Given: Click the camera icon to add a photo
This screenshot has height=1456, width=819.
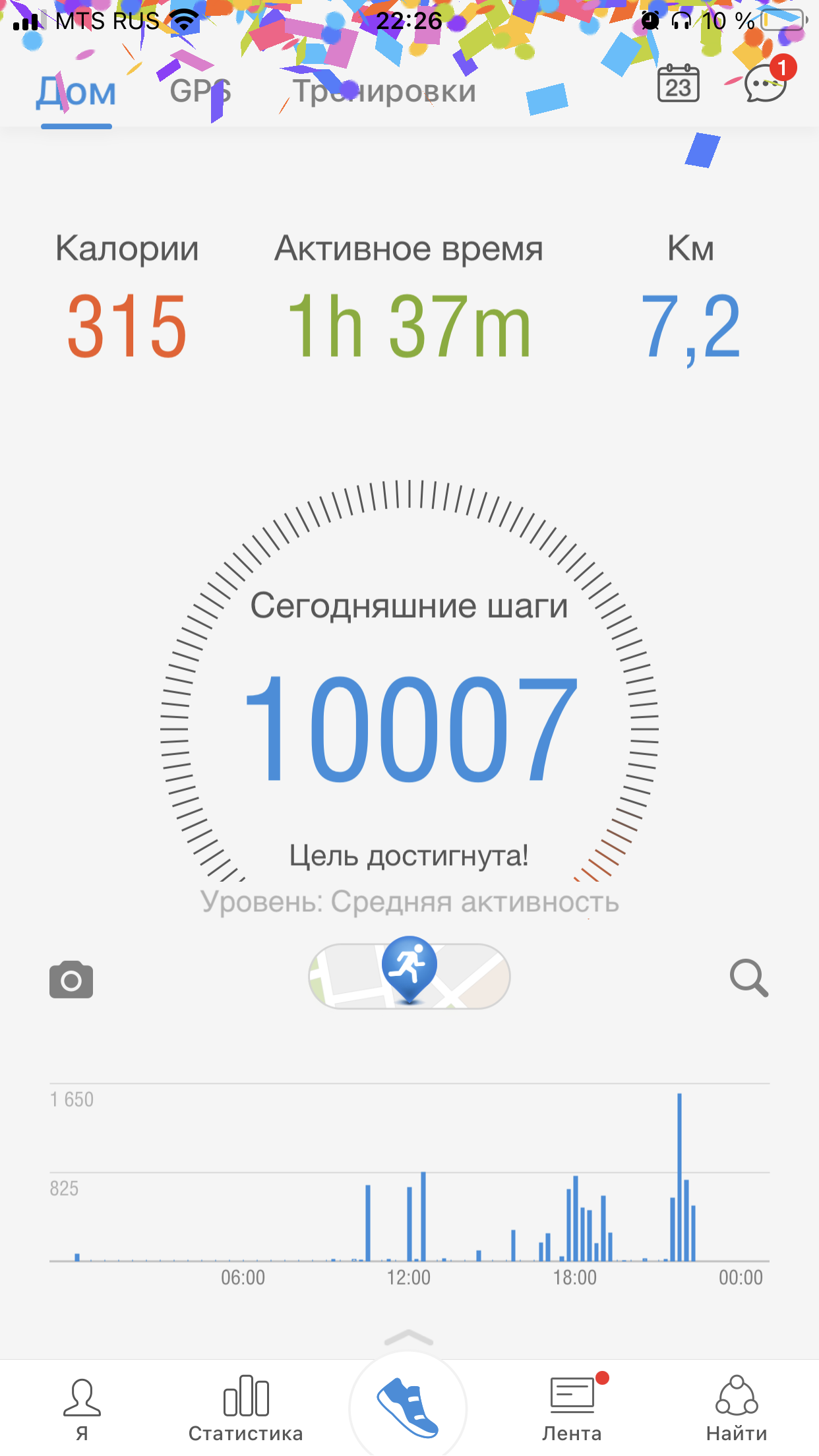Looking at the screenshot, I should coord(71,981).
